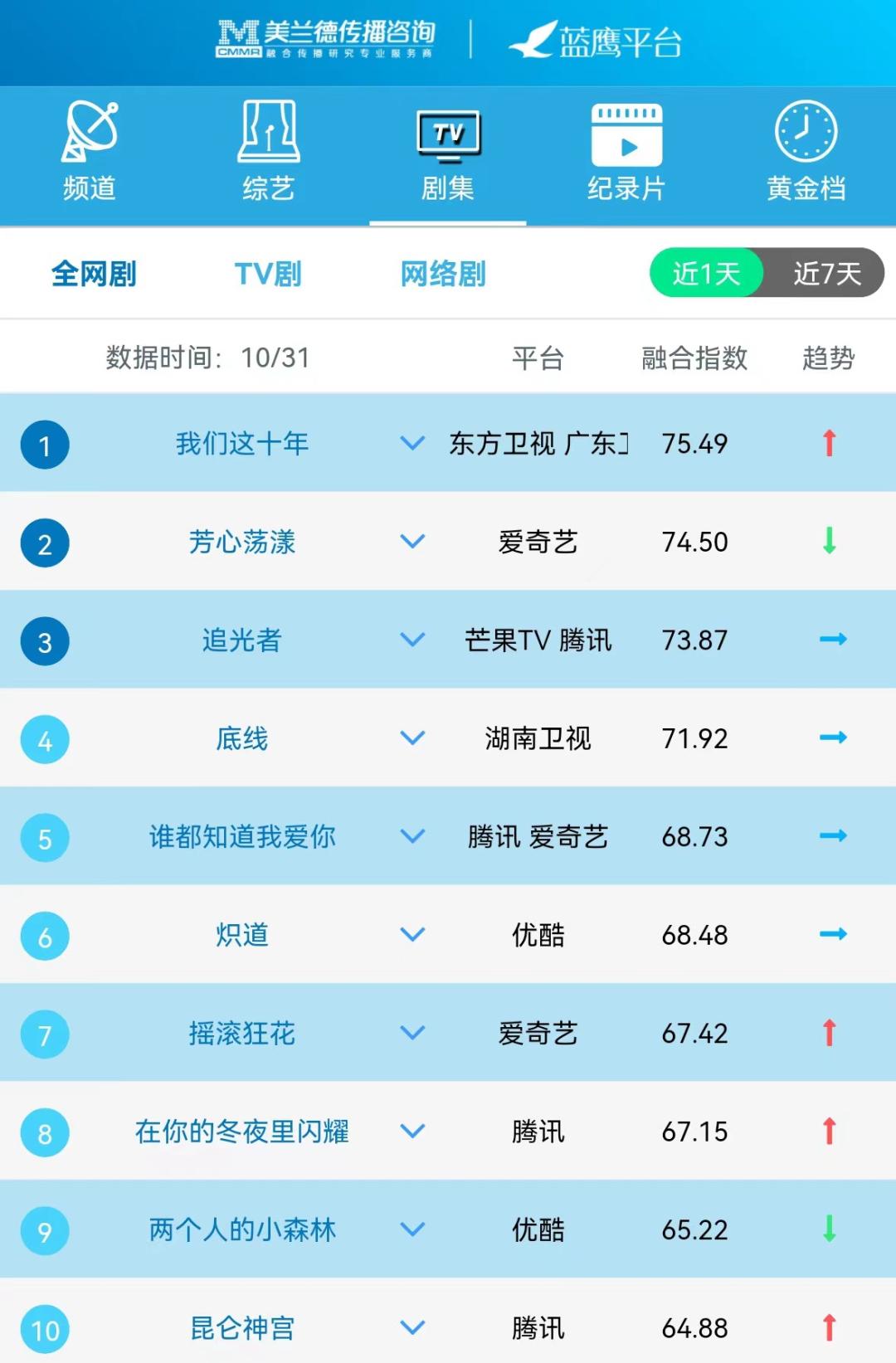
Task: Click the 剧集 TV screen icon
Action: [x=447, y=133]
